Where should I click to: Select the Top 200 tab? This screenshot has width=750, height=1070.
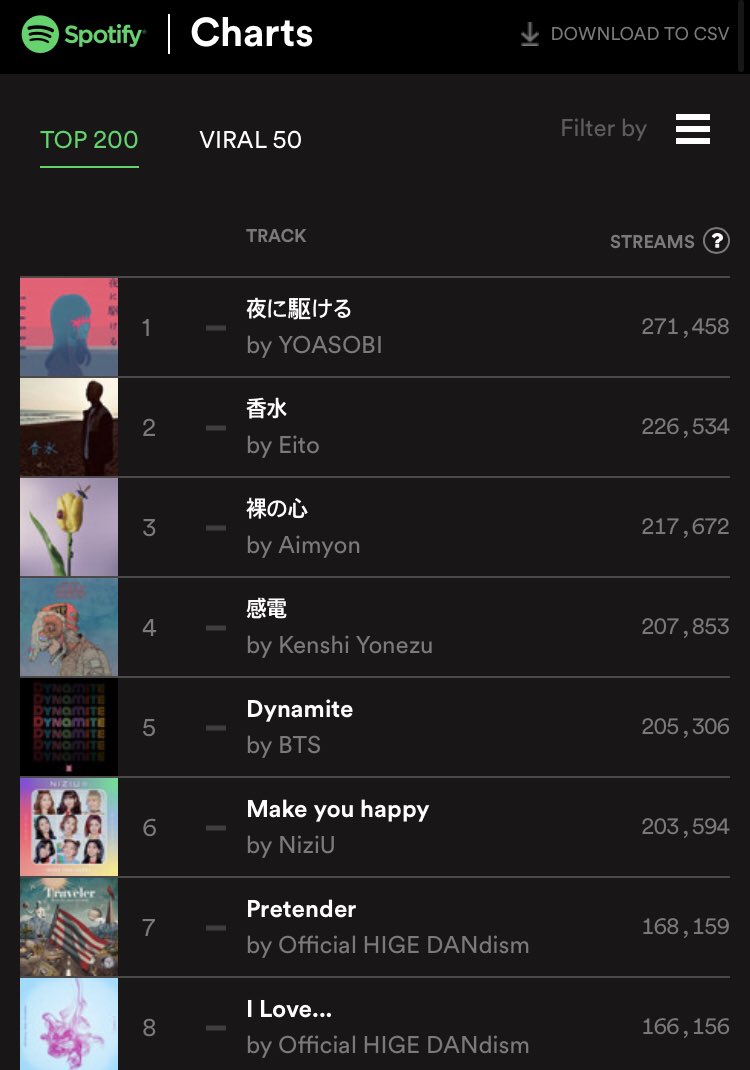point(89,140)
